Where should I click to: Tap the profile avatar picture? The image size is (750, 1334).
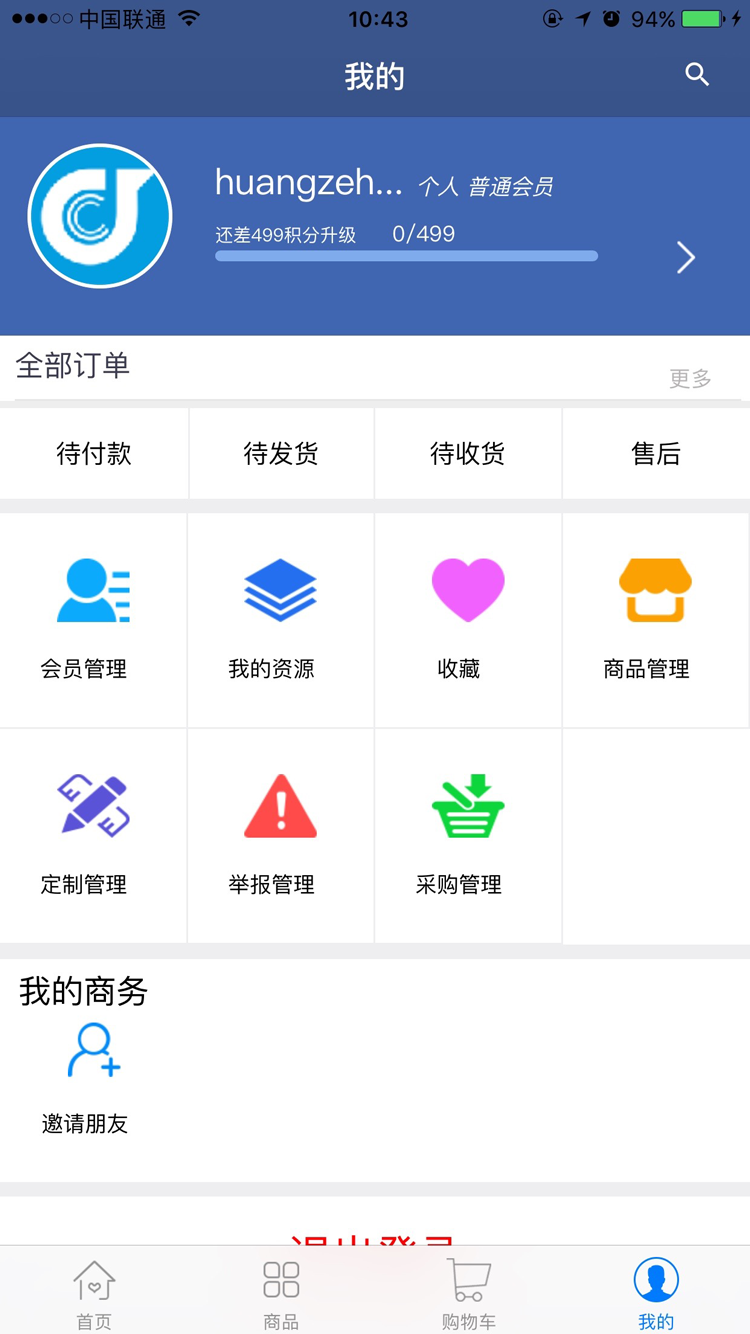click(100, 216)
